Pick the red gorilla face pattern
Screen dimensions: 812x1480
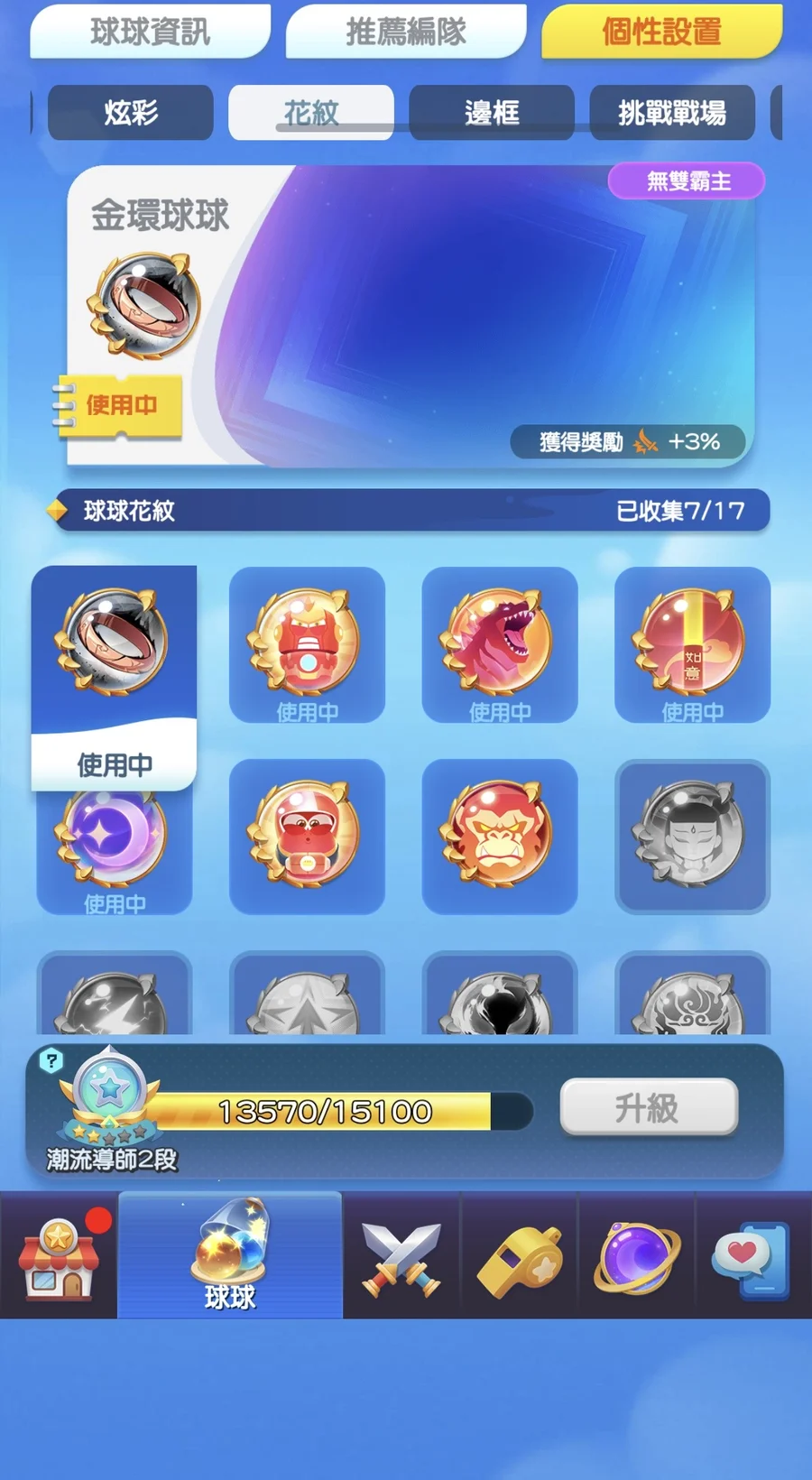[x=500, y=835]
